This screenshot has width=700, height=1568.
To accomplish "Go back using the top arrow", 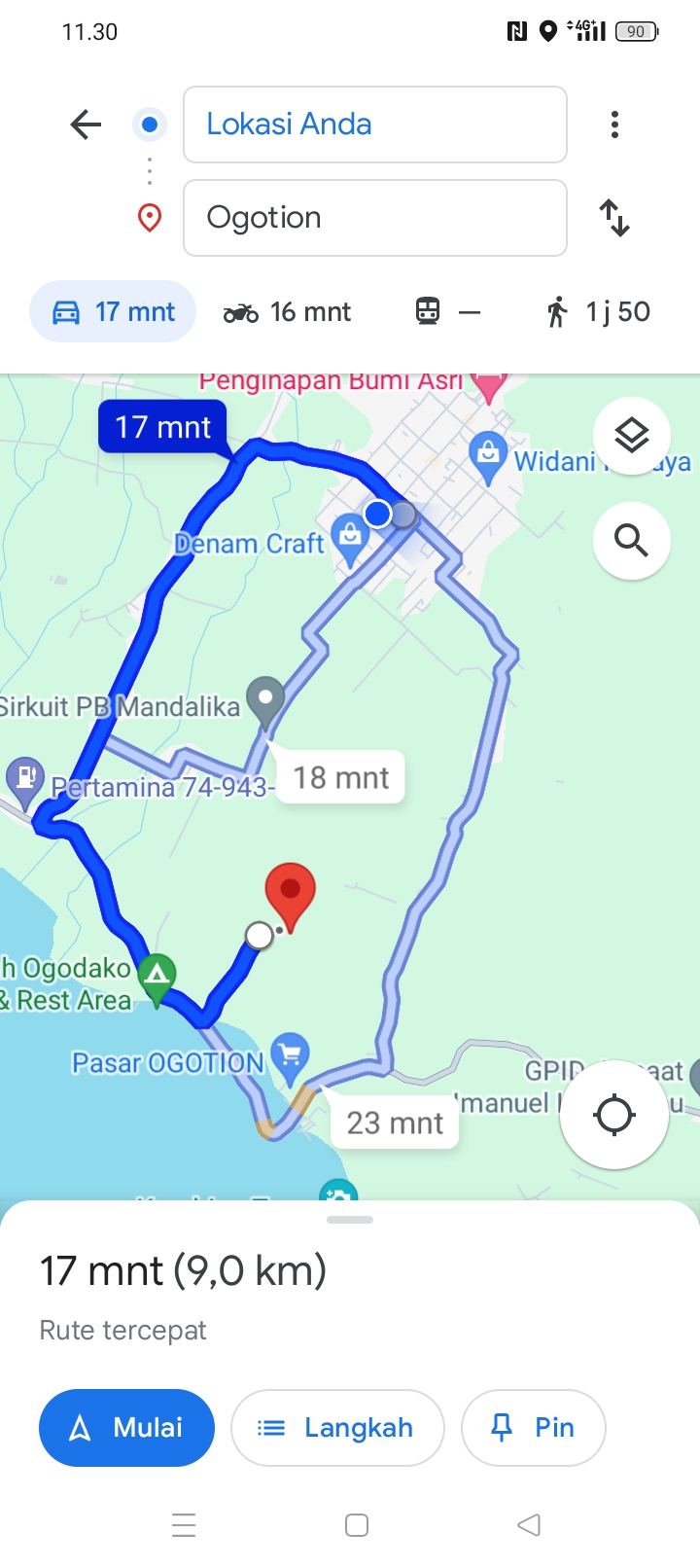I will tap(86, 125).
